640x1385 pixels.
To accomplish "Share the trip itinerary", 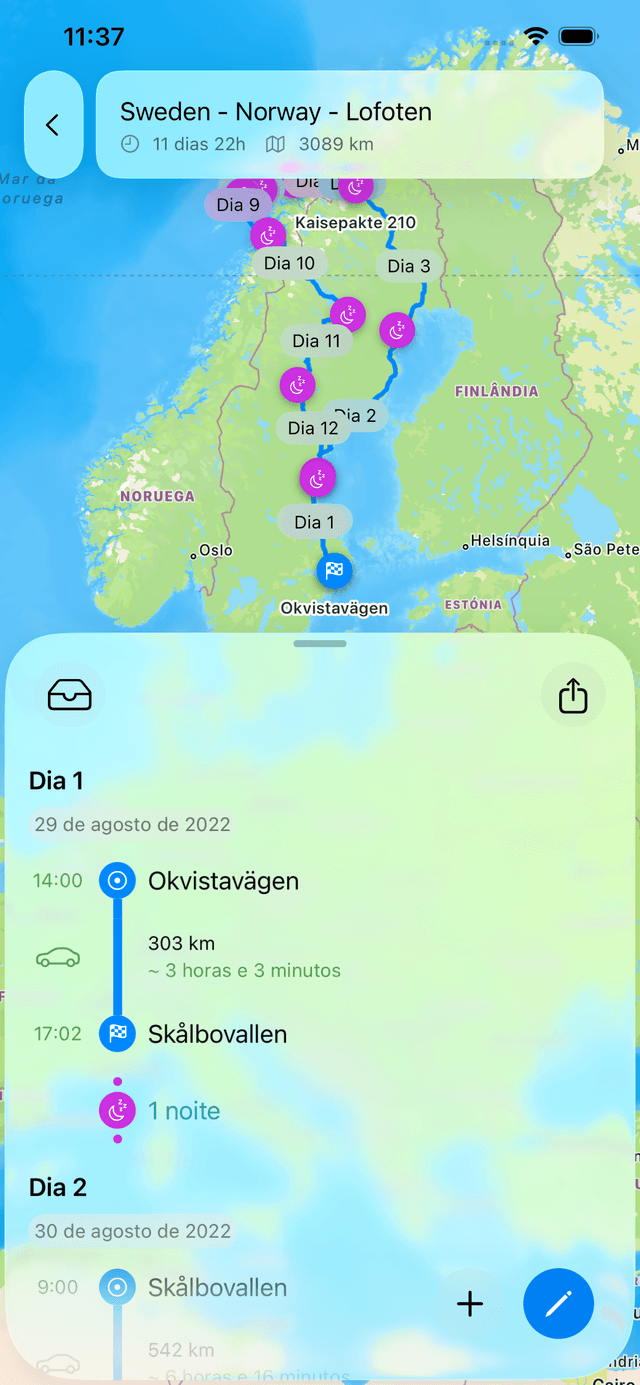I will (x=572, y=695).
